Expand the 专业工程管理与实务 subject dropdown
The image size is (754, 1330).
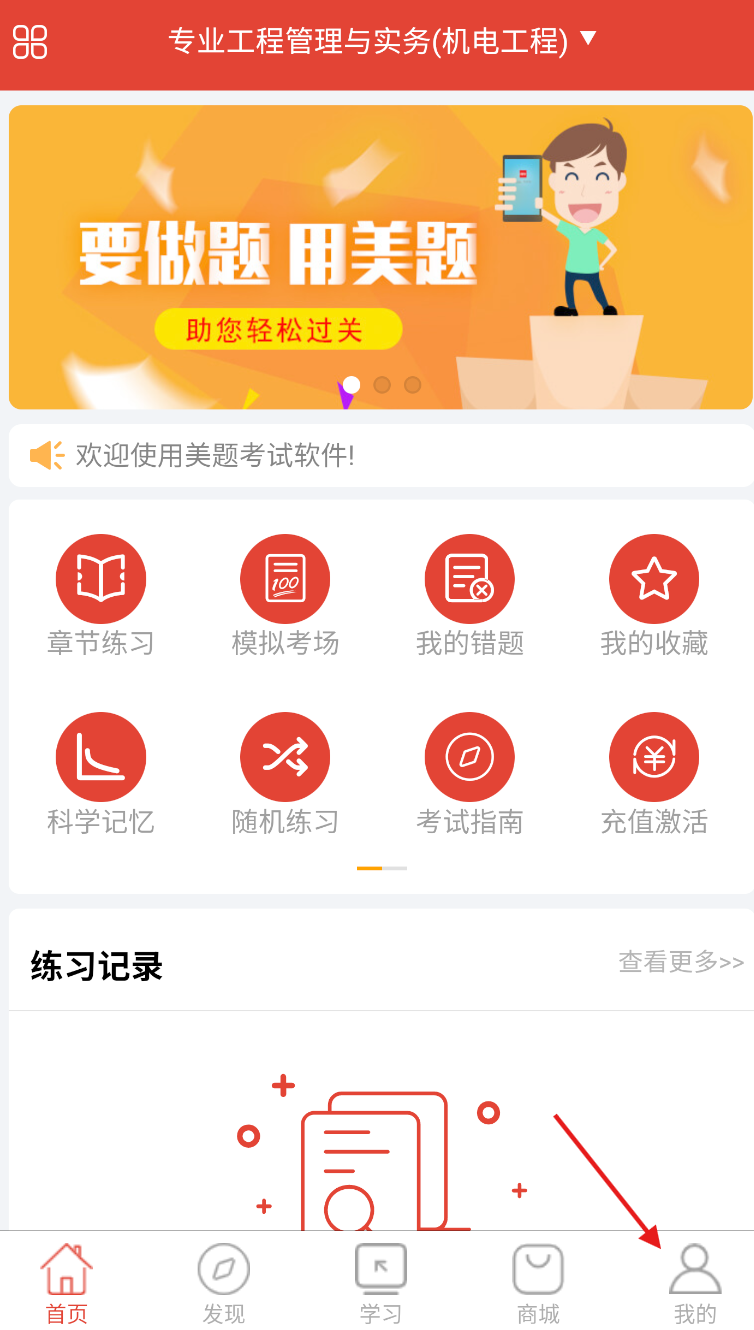(382, 41)
